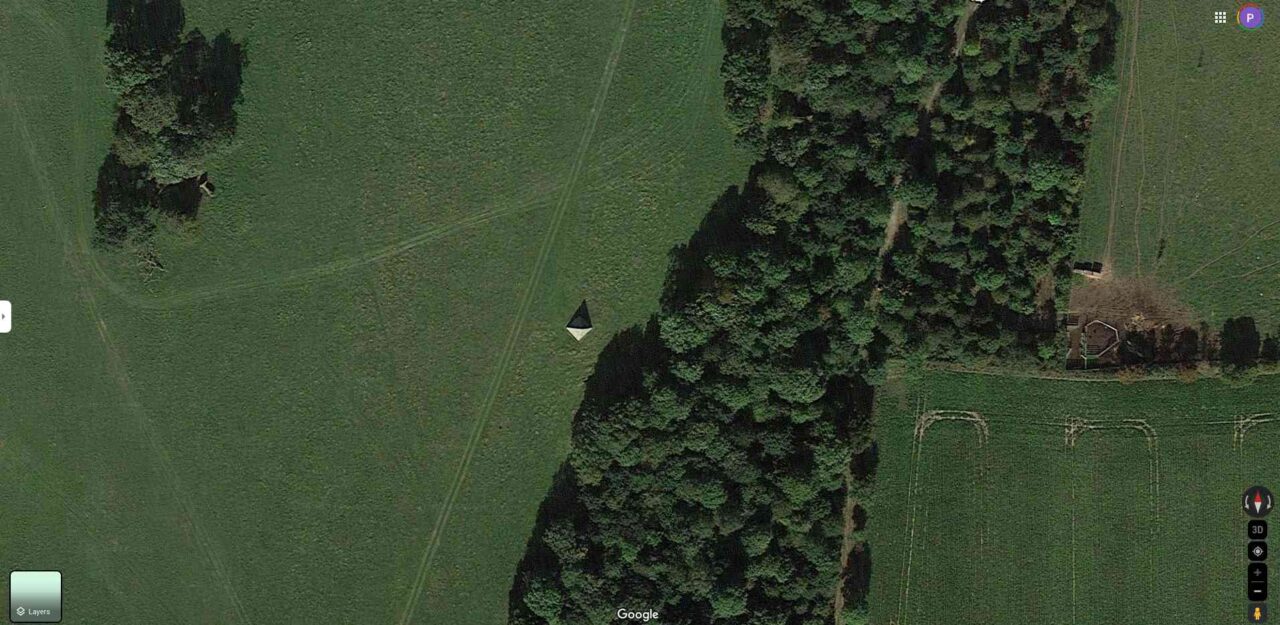
Task: Reset the compass to north
Action: (1257, 502)
